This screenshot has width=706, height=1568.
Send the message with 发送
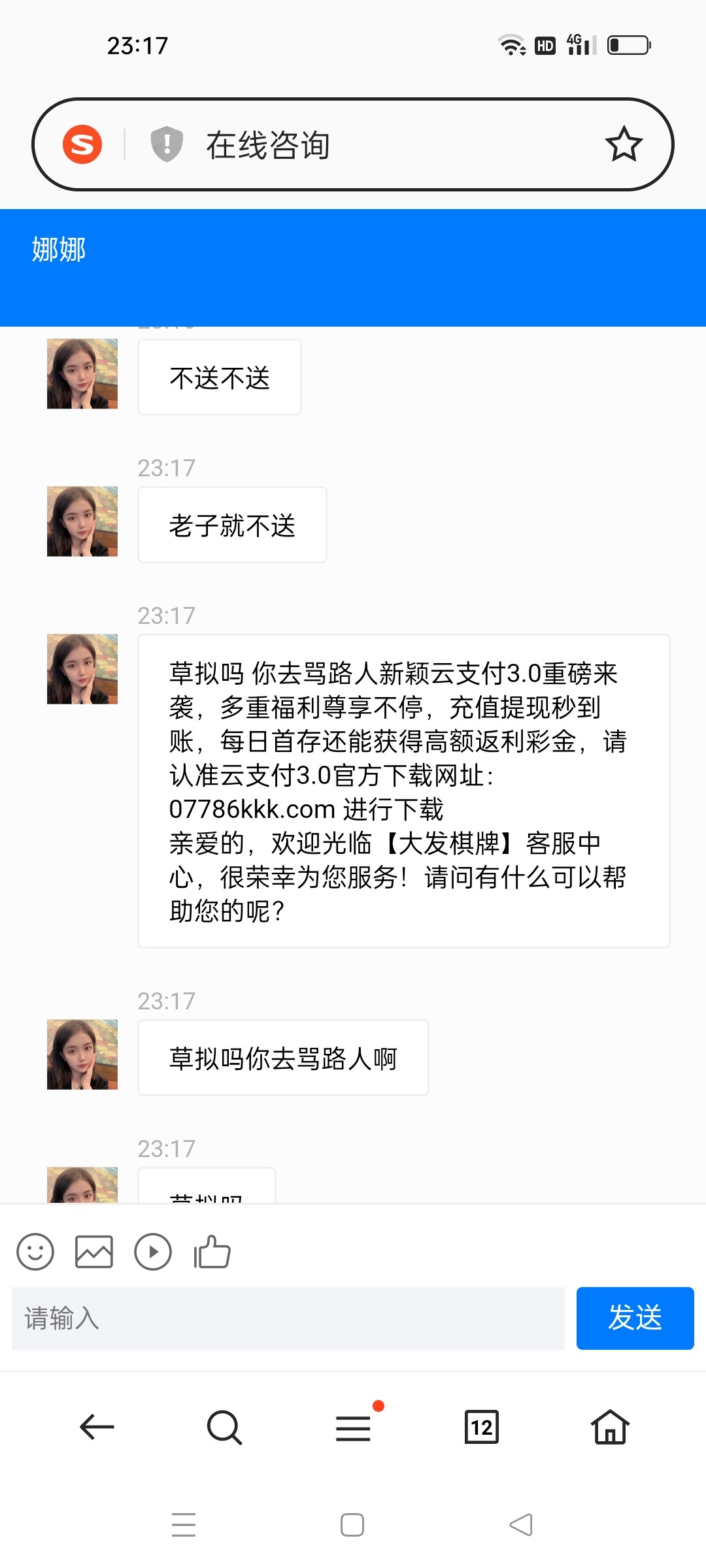635,1318
